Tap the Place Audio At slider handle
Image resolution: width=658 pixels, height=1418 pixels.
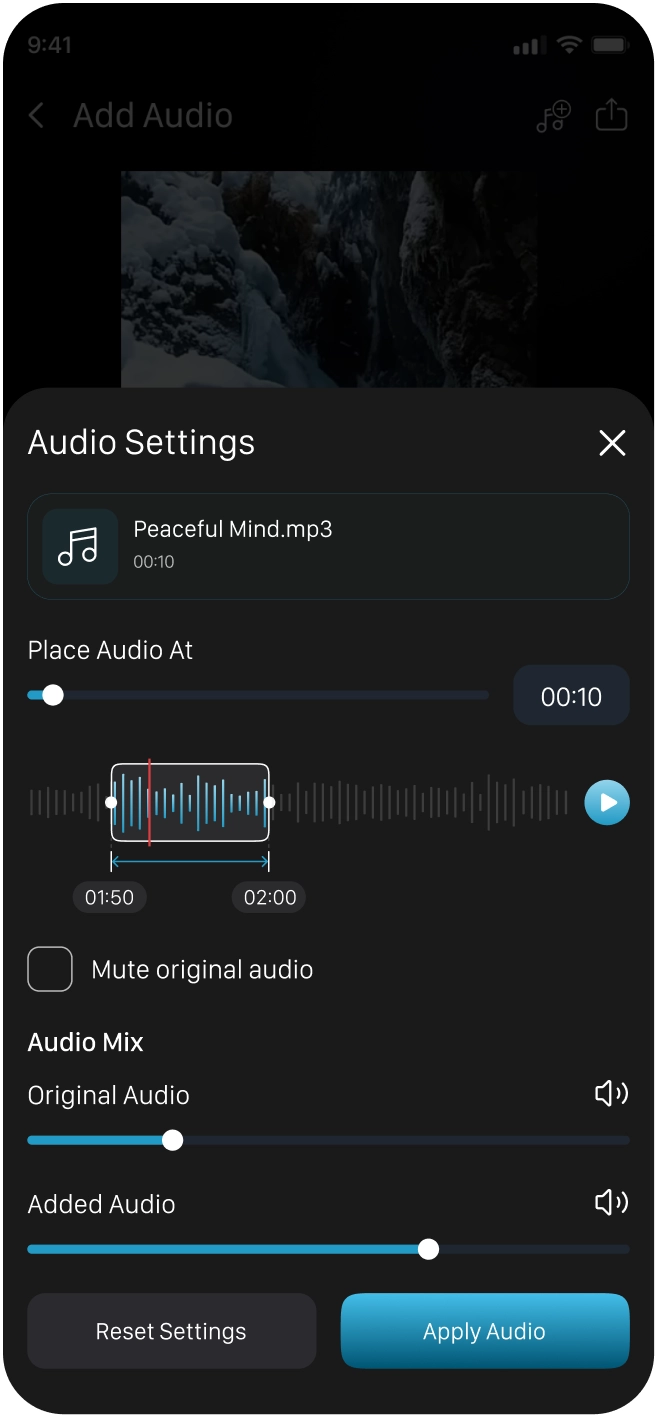point(53,695)
